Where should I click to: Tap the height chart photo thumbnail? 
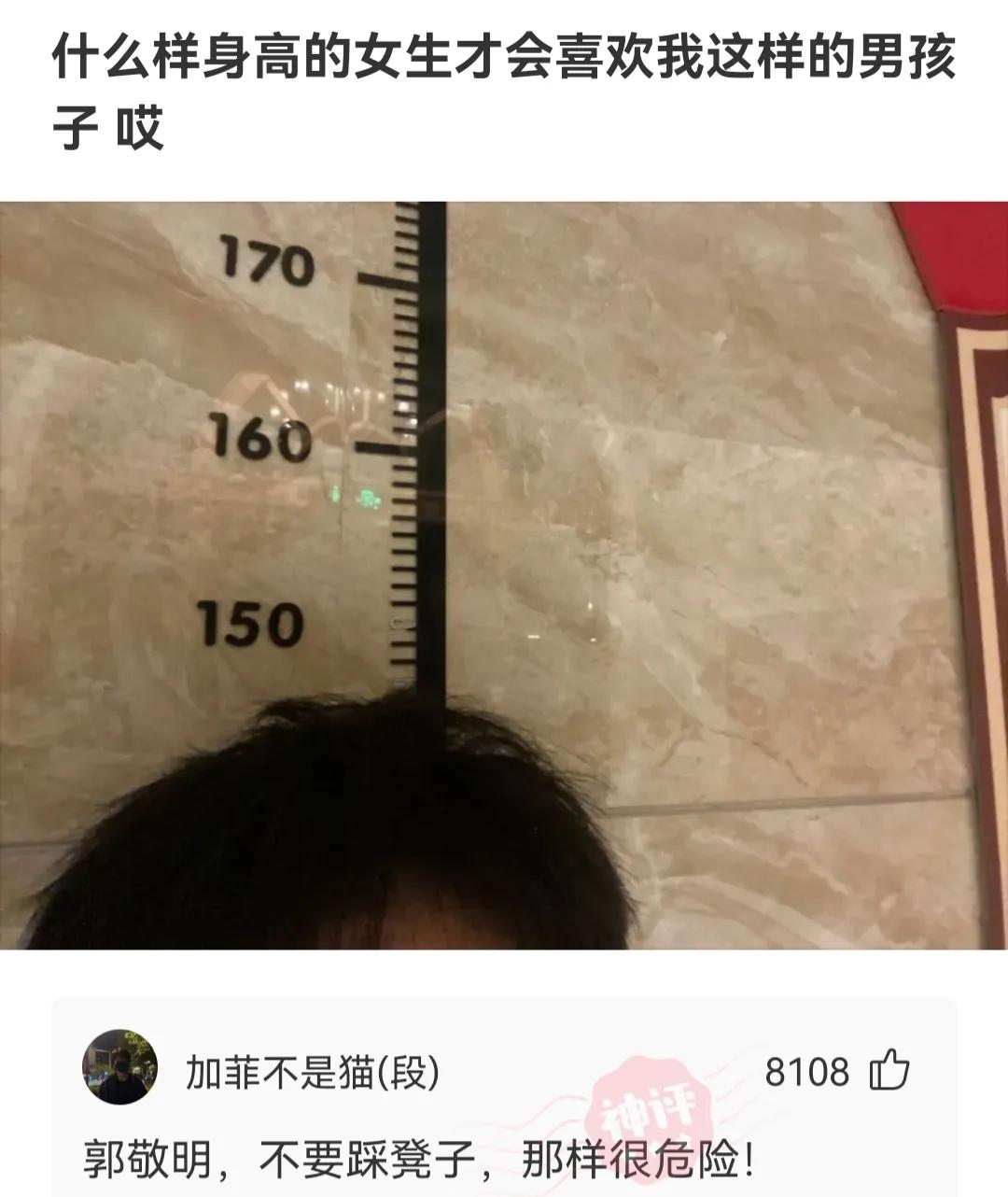pos(504,579)
